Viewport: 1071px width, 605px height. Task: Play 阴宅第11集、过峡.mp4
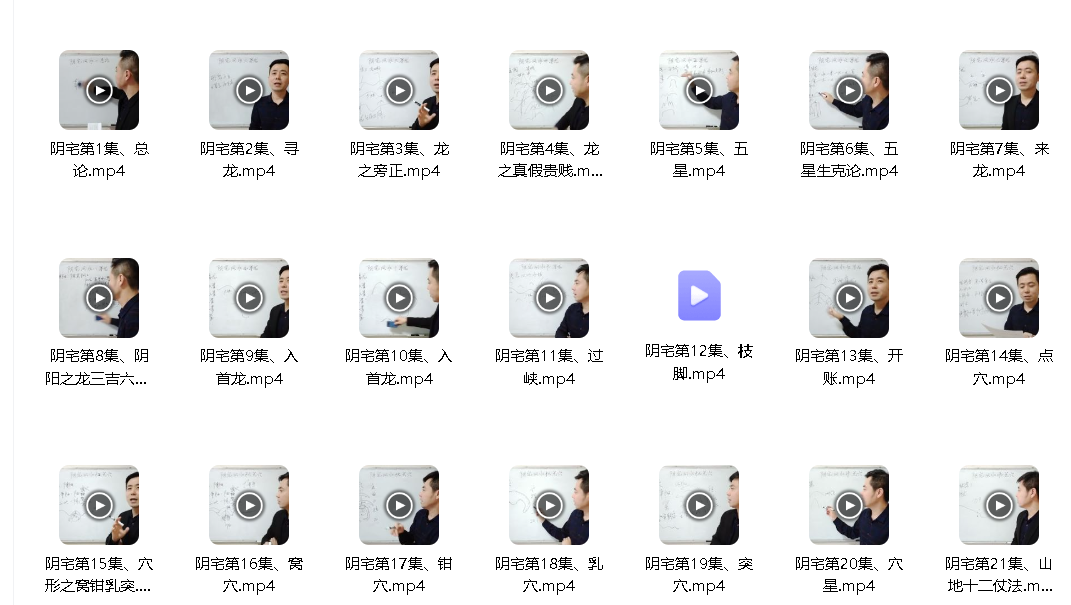(549, 298)
